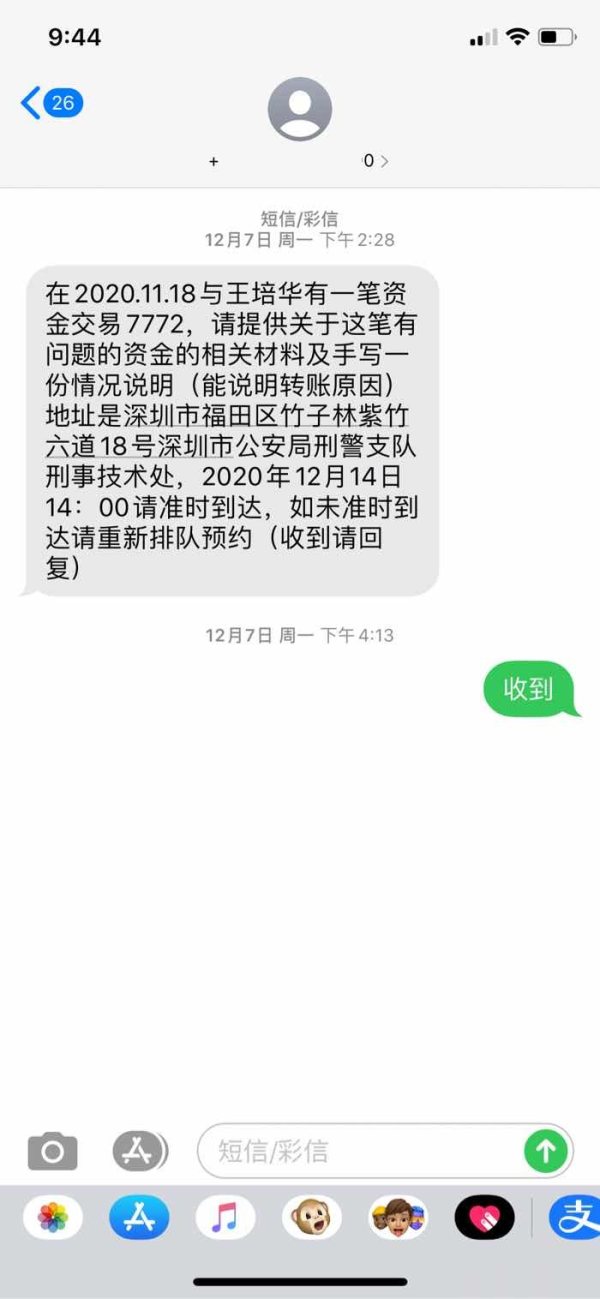Send the message with the green arrow
The height and width of the screenshot is (1299, 600).
tap(545, 1151)
